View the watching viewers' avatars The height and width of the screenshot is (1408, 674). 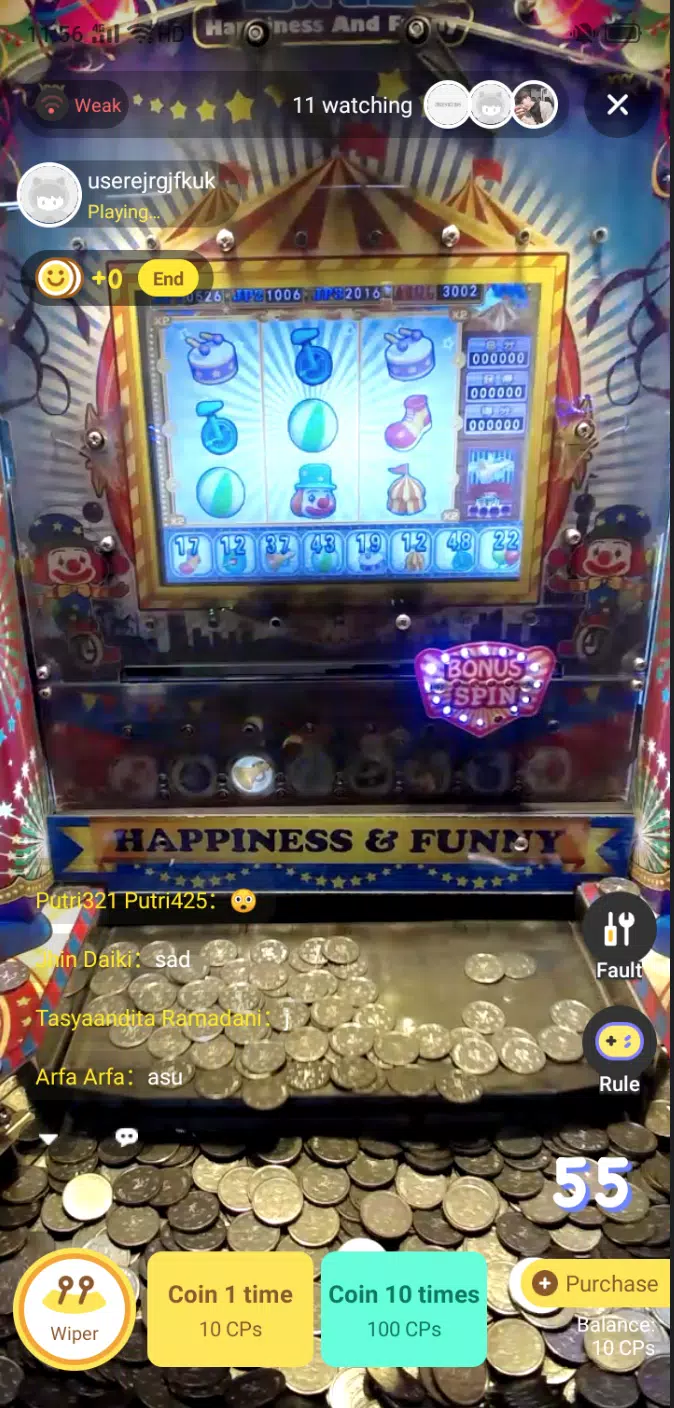[x=491, y=105]
